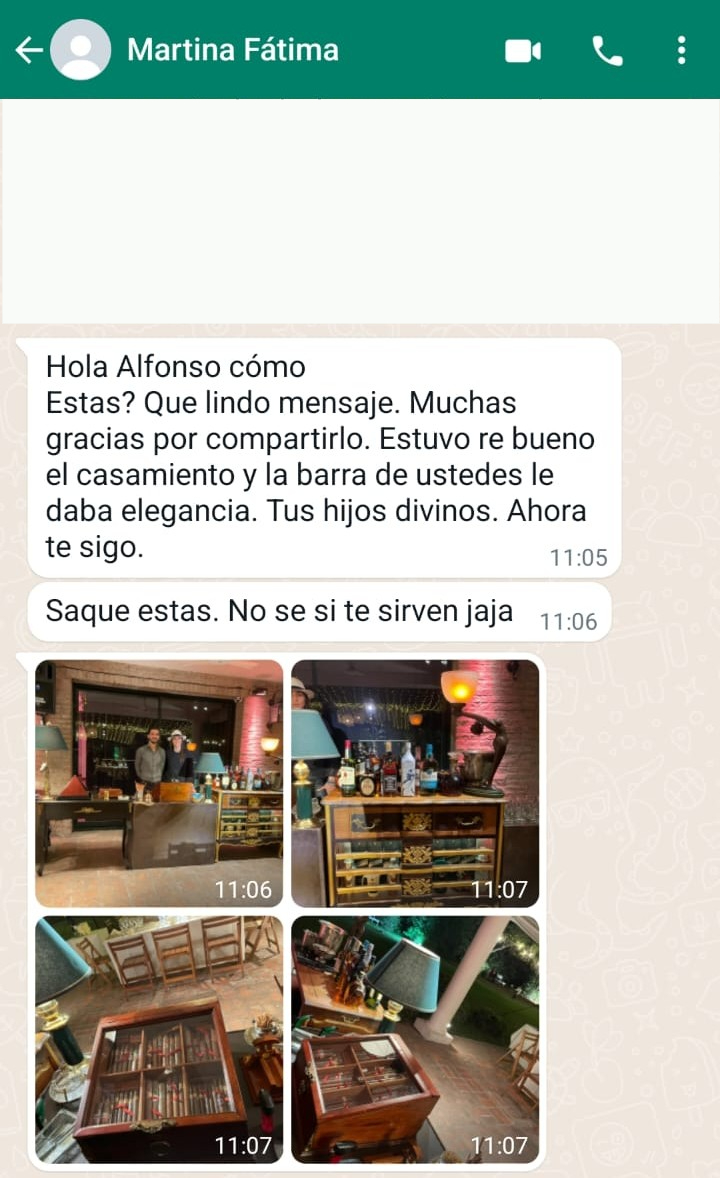Open contact info for Martina Fátima
The image size is (720, 1178).
pyautogui.click(x=232, y=50)
